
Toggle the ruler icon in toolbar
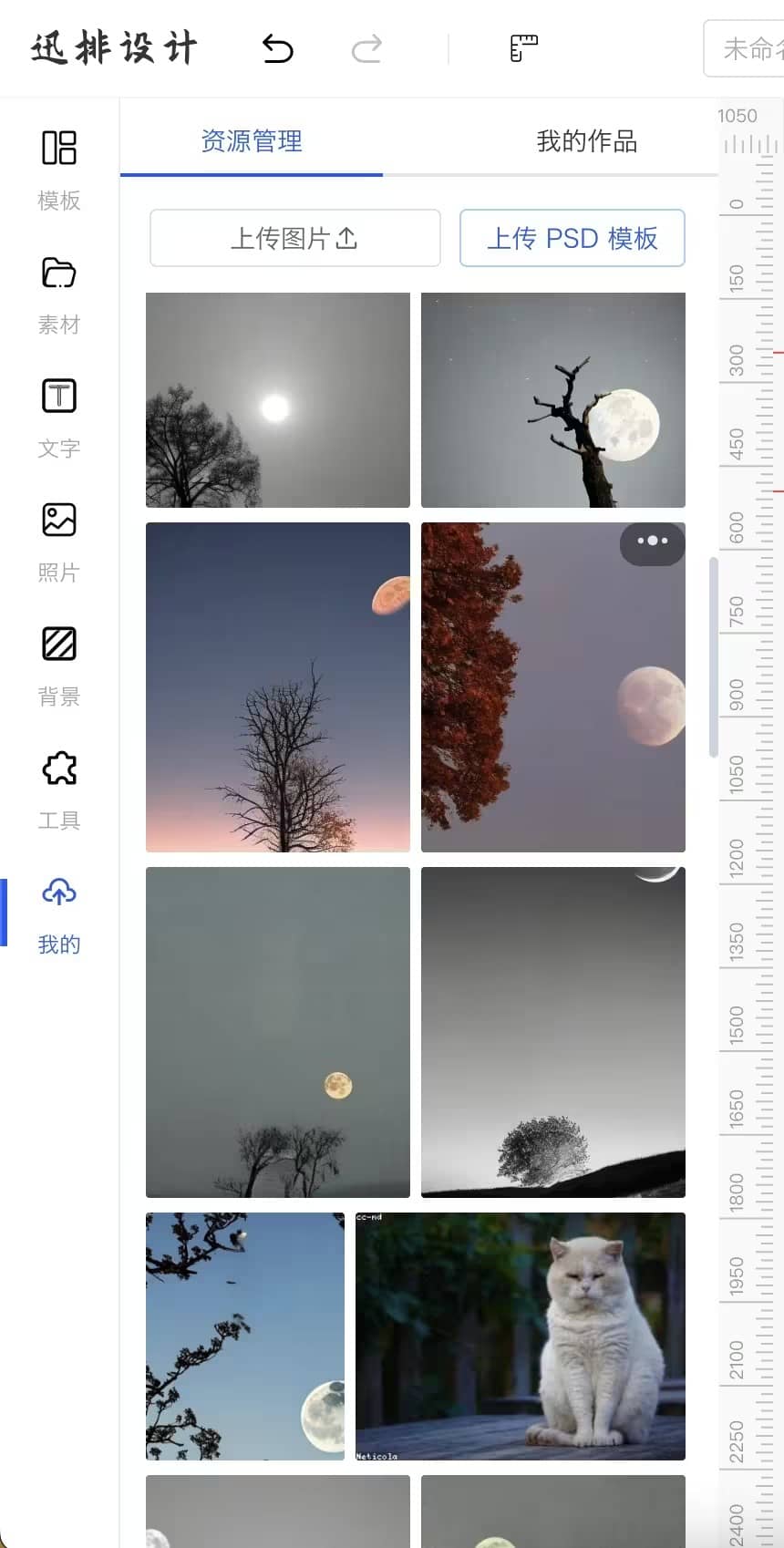click(x=523, y=48)
